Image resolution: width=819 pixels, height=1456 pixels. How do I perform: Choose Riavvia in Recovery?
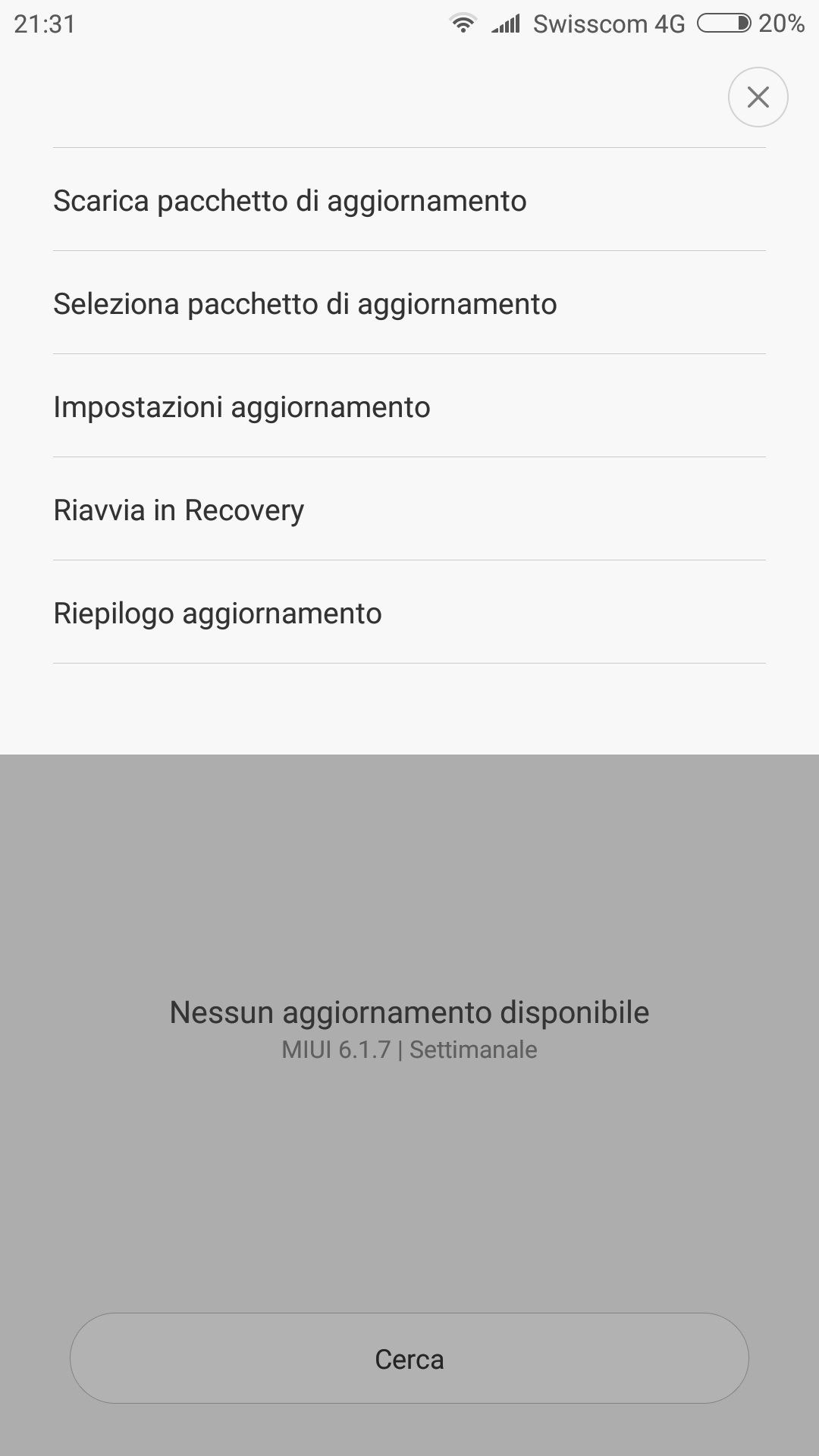[x=409, y=509]
